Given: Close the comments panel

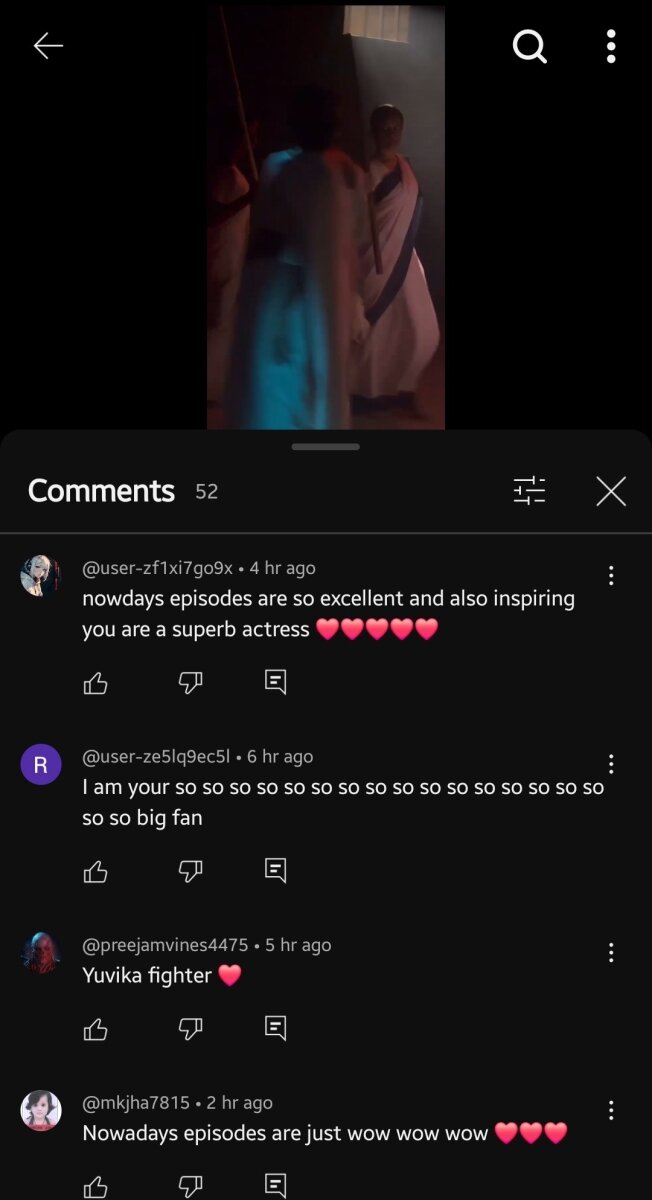Looking at the screenshot, I should click(x=610, y=491).
